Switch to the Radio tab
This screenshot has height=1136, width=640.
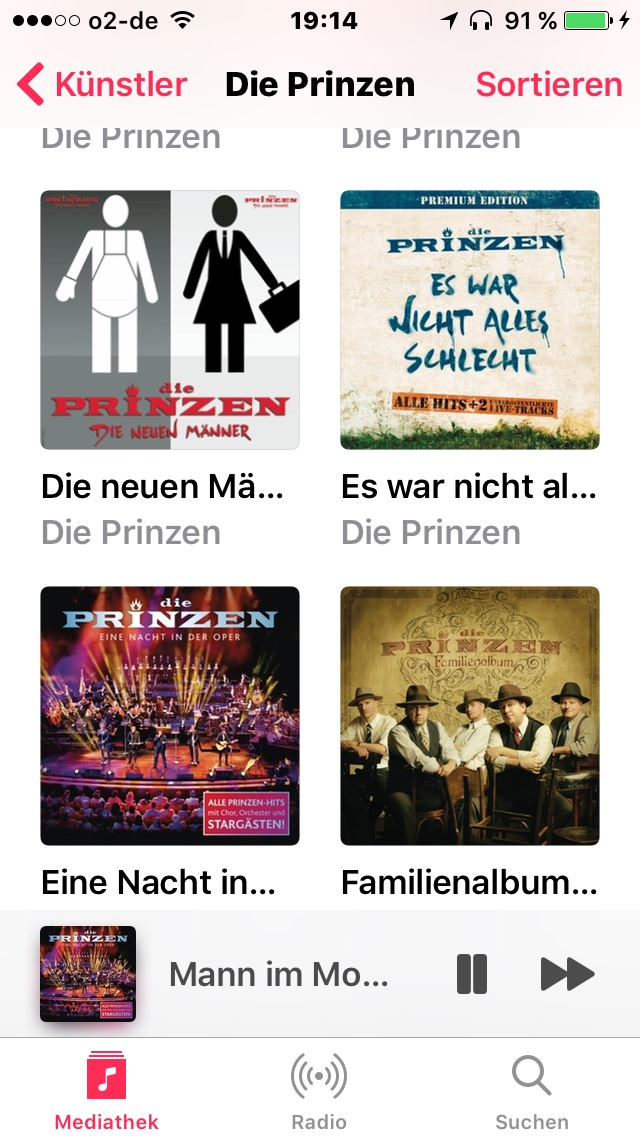(319, 1090)
